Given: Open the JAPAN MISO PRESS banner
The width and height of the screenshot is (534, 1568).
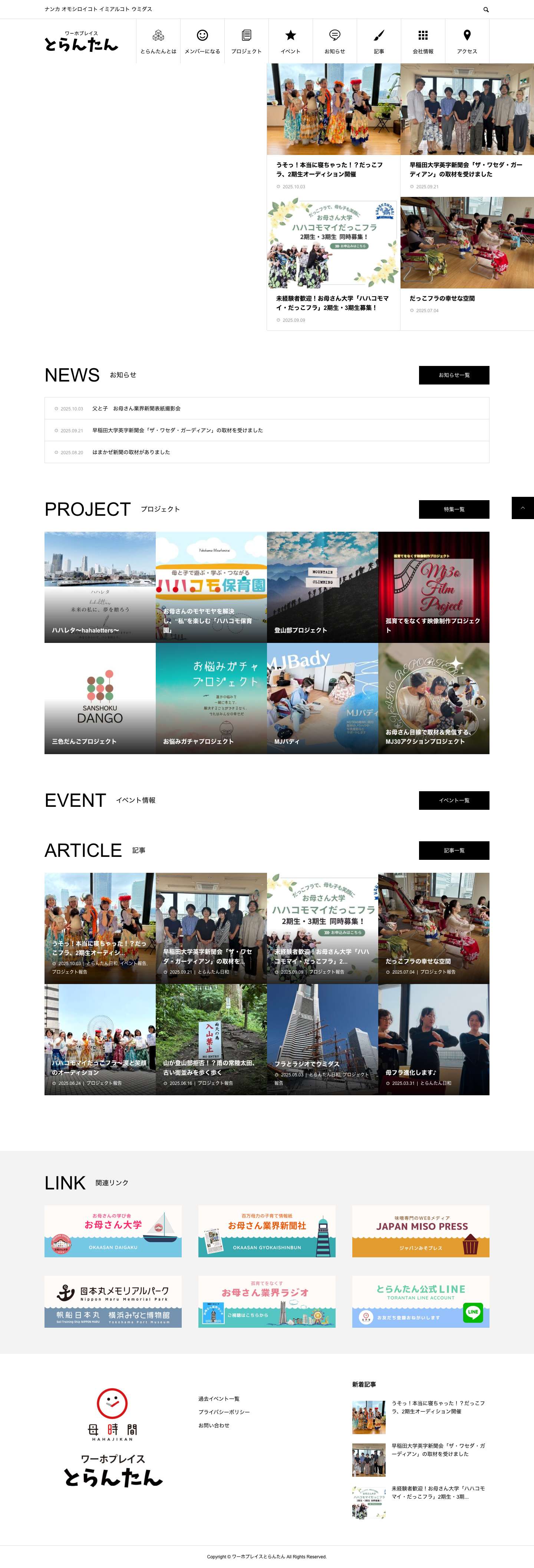Looking at the screenshot, I should pos(420,1231).
